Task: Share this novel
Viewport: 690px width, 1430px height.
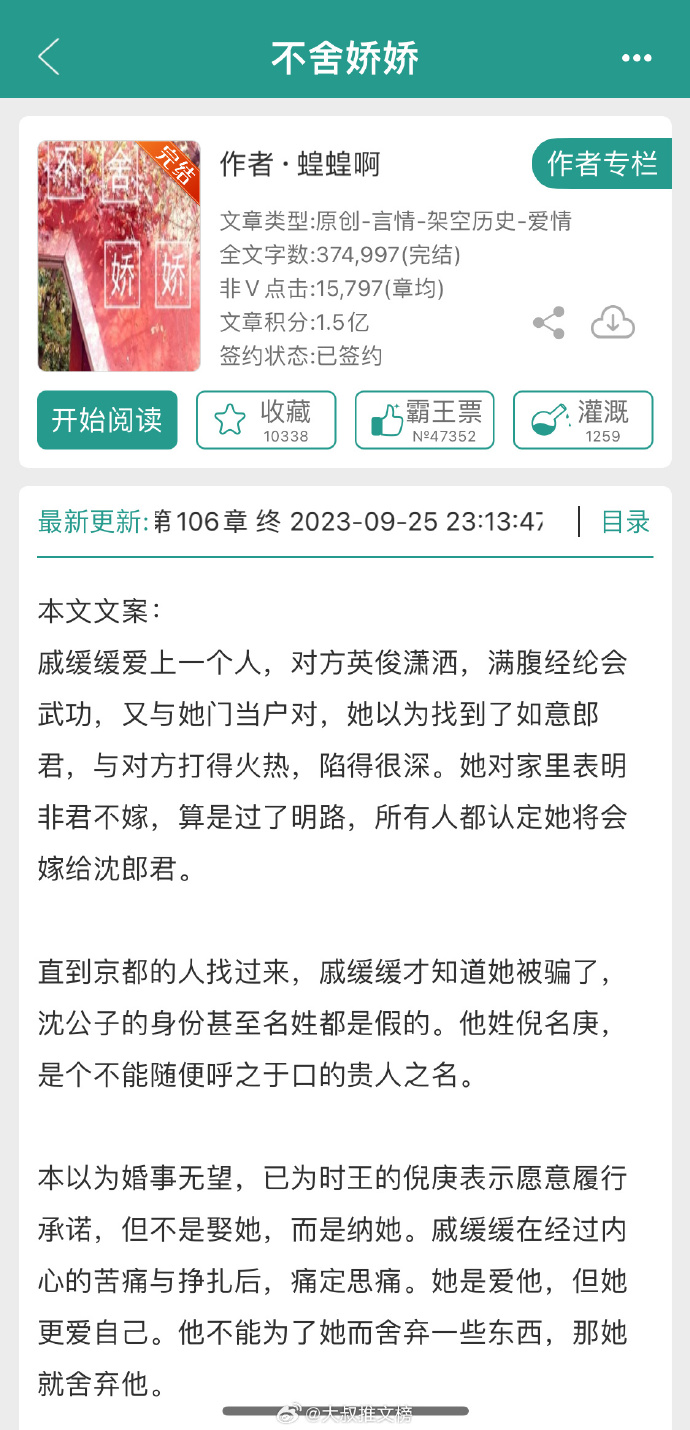Action: (x=549, y=323)
